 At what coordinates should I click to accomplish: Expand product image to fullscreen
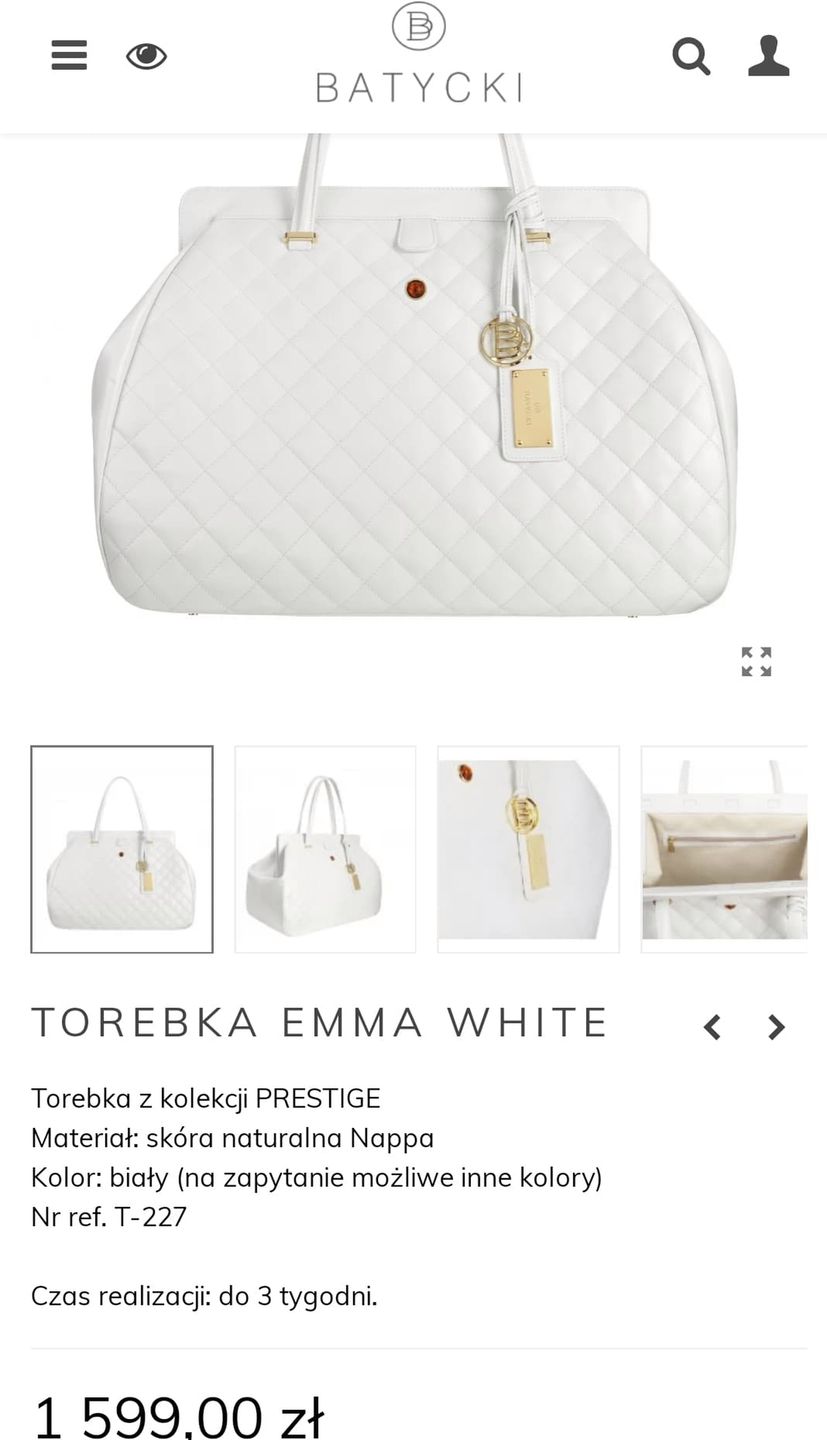tap(756, 661)
